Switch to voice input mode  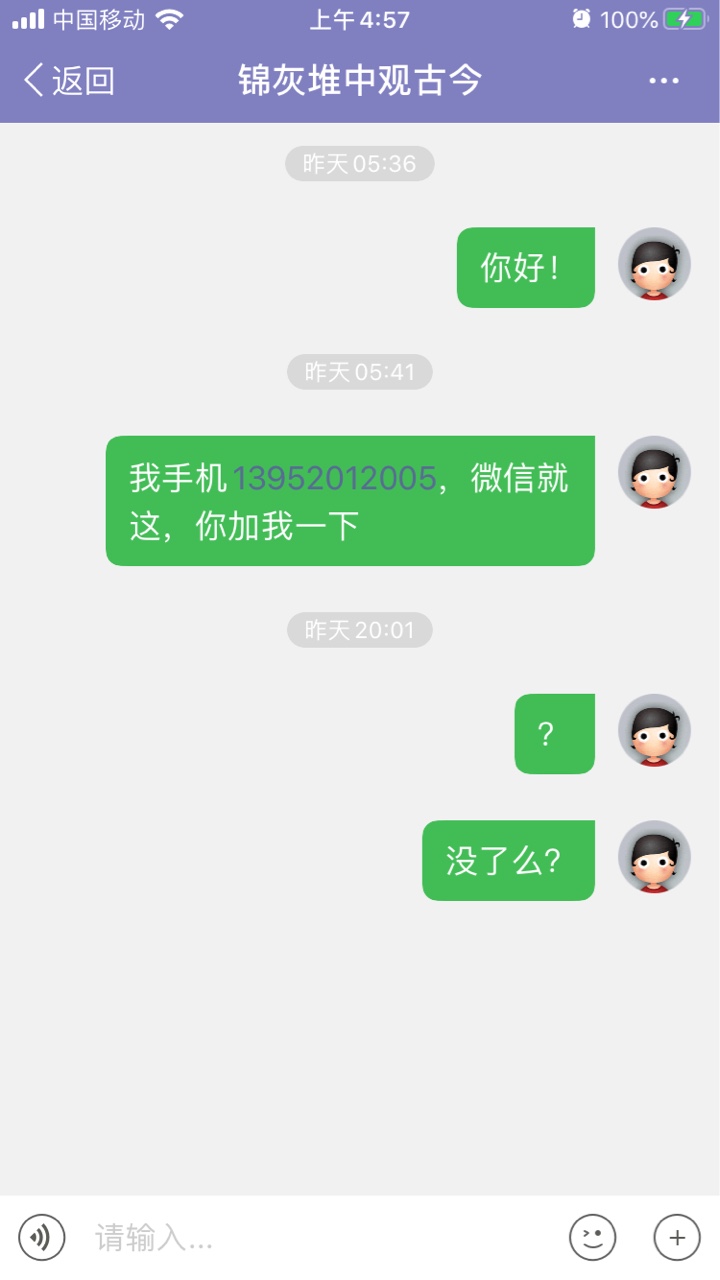pyautogui.click(x=42, y=1238)
